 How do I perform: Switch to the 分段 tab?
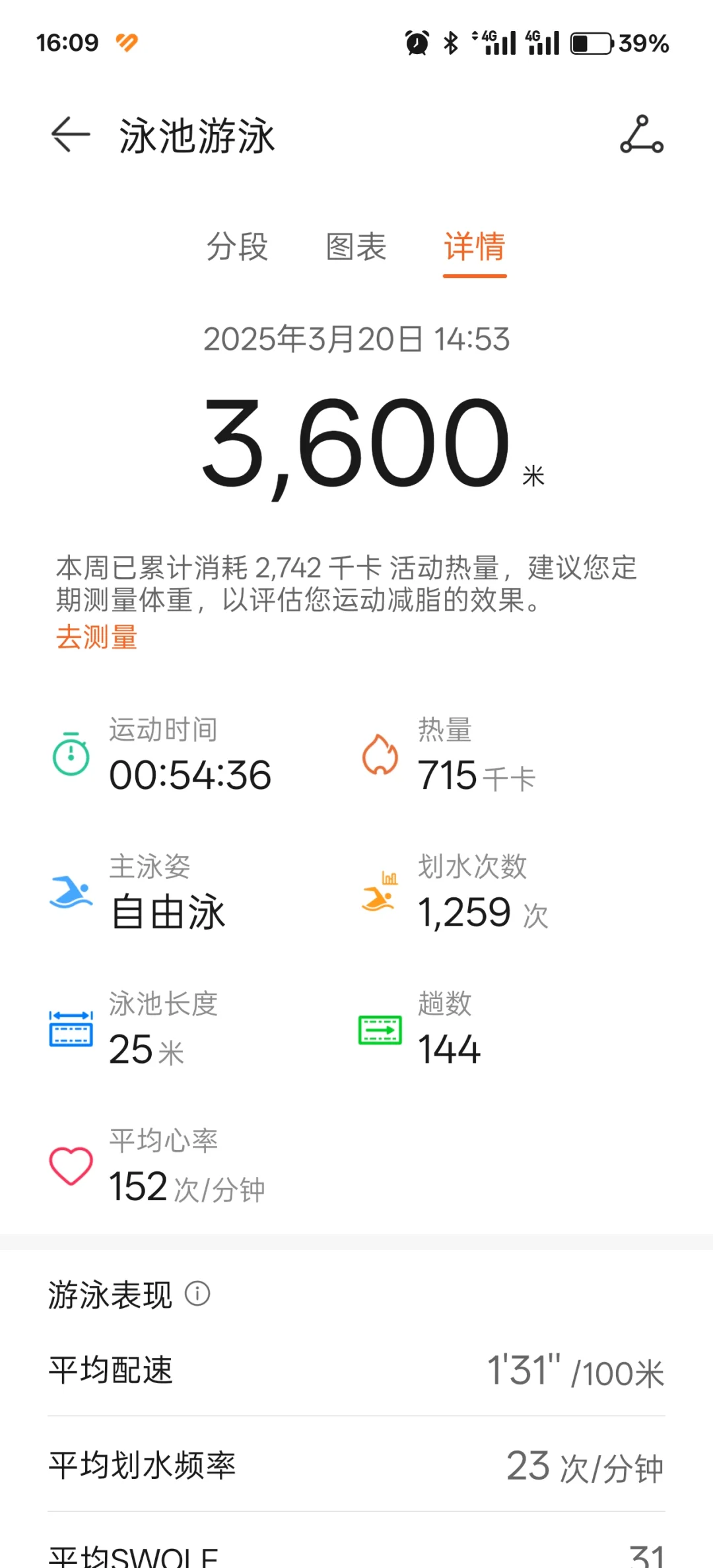click(x=237, y=247)
